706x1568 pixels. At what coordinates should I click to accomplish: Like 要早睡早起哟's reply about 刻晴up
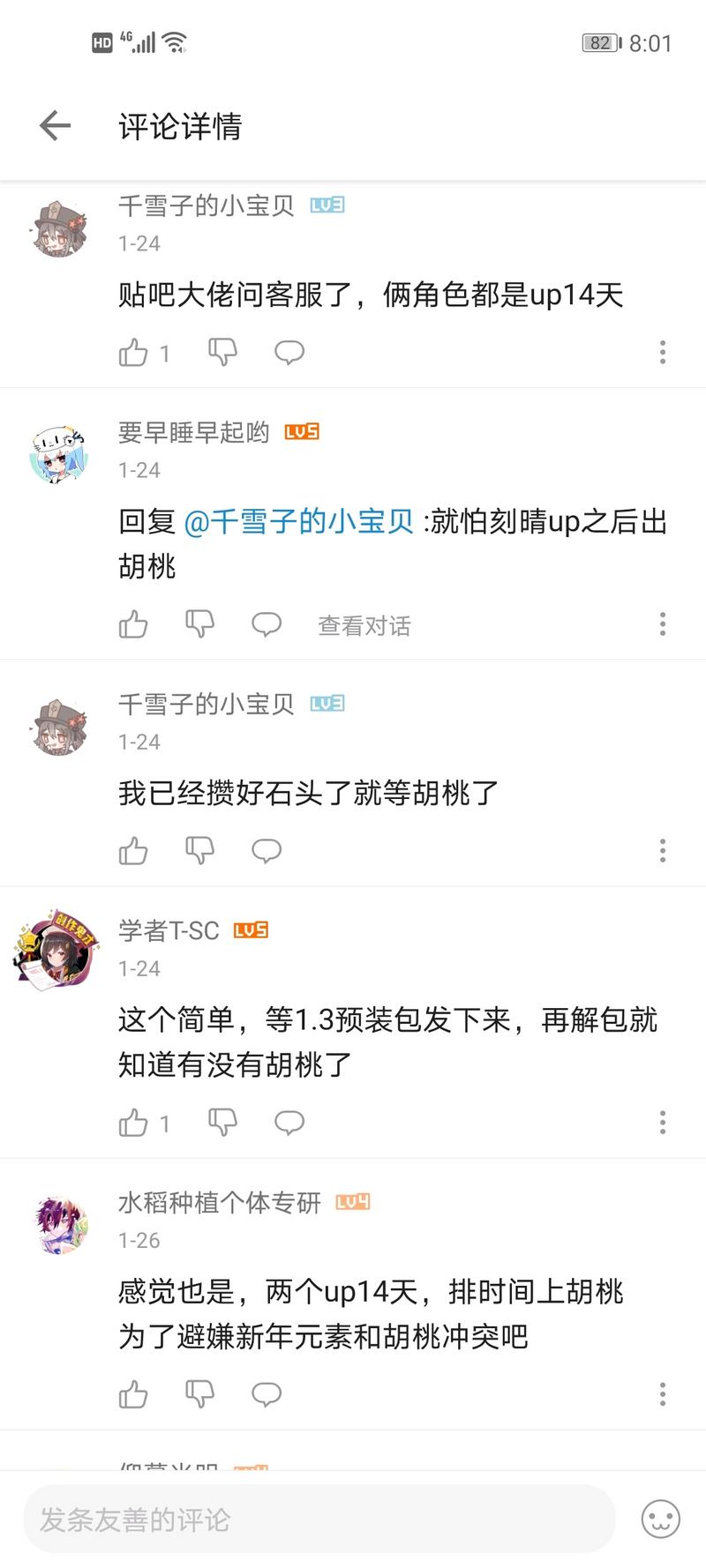click(x=133, y=625)
